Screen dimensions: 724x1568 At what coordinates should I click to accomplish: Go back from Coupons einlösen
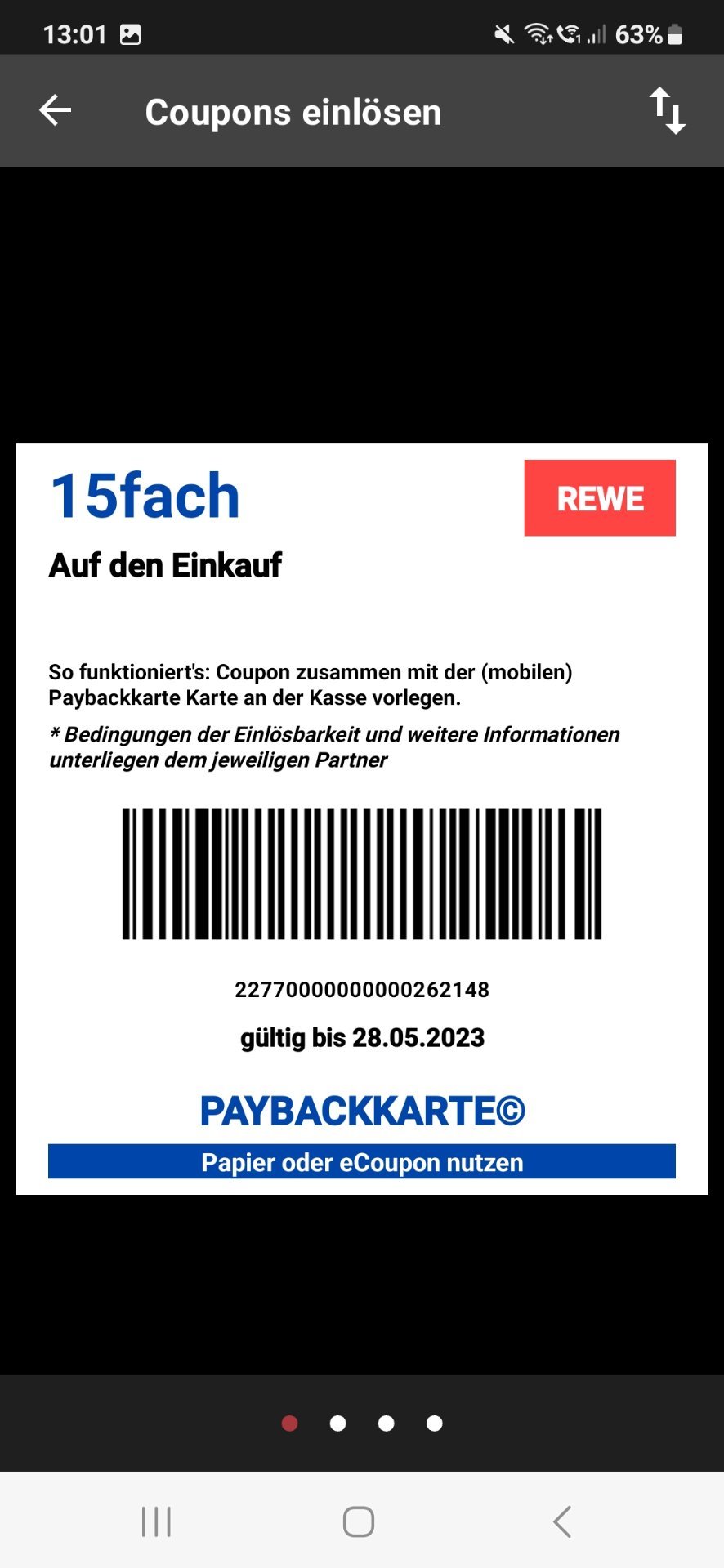click(x=56, y=111)
